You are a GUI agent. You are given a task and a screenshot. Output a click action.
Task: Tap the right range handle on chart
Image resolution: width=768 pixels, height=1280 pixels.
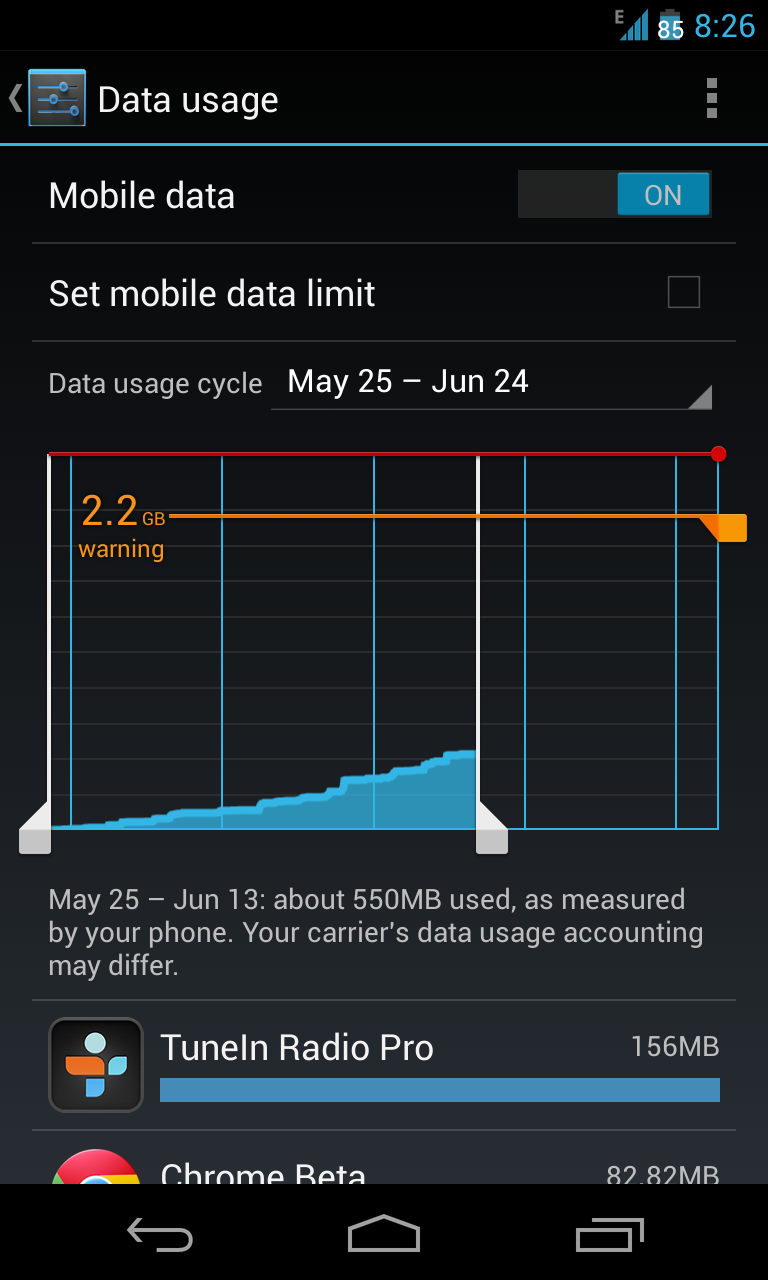pos(491,827)
